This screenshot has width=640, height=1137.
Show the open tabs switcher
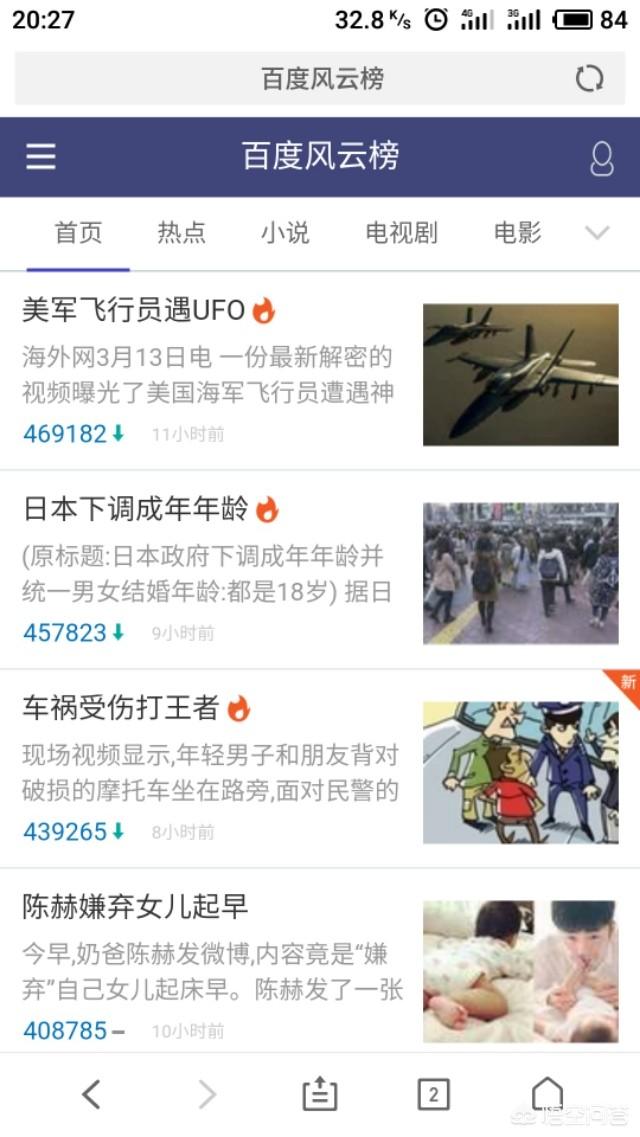(433, 1094)
